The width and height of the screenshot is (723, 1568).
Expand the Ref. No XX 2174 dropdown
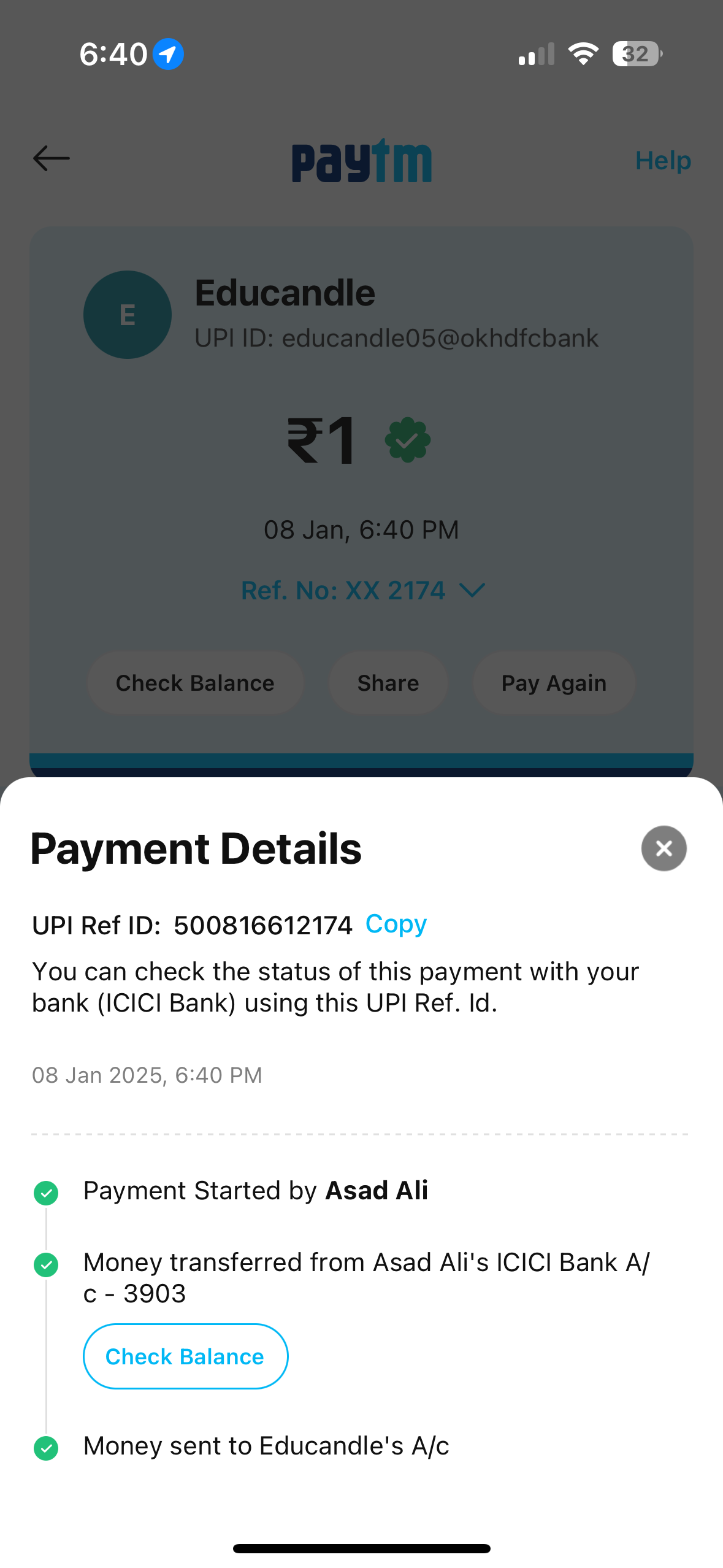tap(472, 591)
